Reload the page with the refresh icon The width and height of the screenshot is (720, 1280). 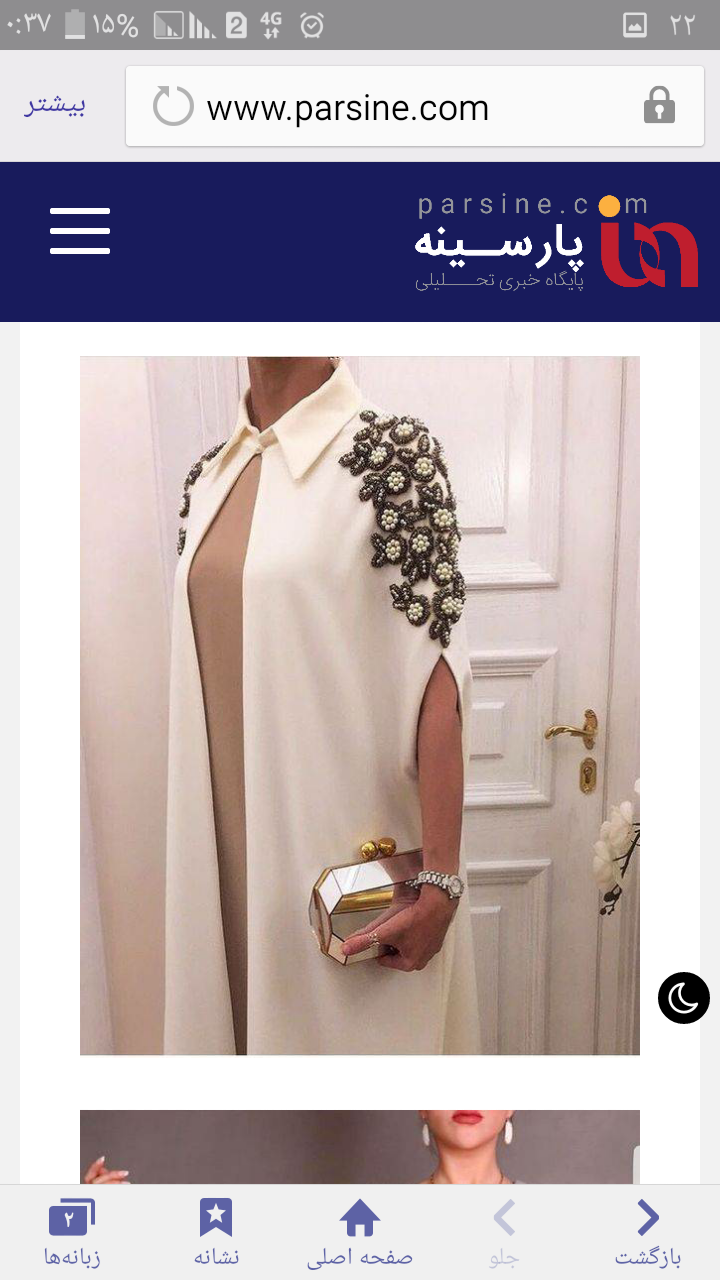tap(173, 106)
